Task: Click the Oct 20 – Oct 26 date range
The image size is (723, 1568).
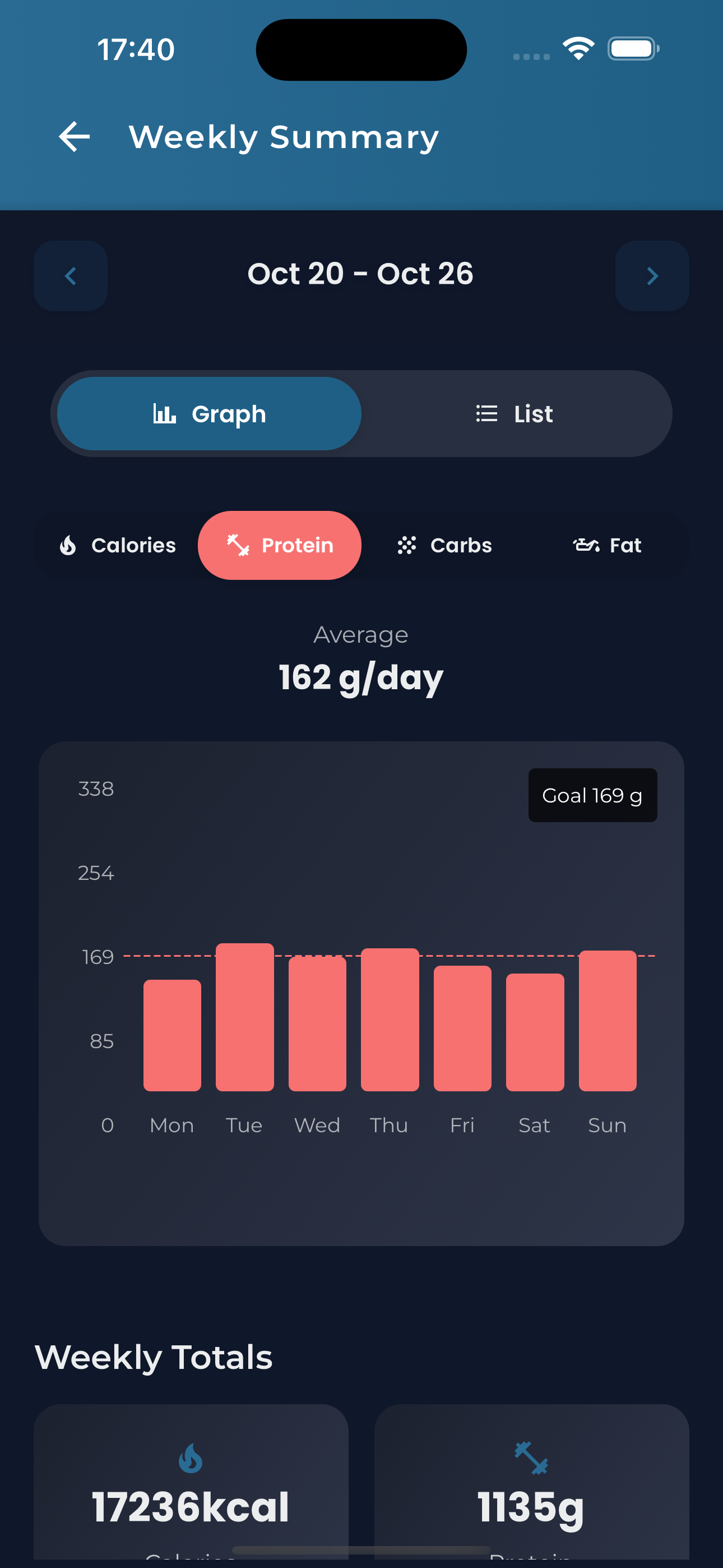Action: (361, 273)
